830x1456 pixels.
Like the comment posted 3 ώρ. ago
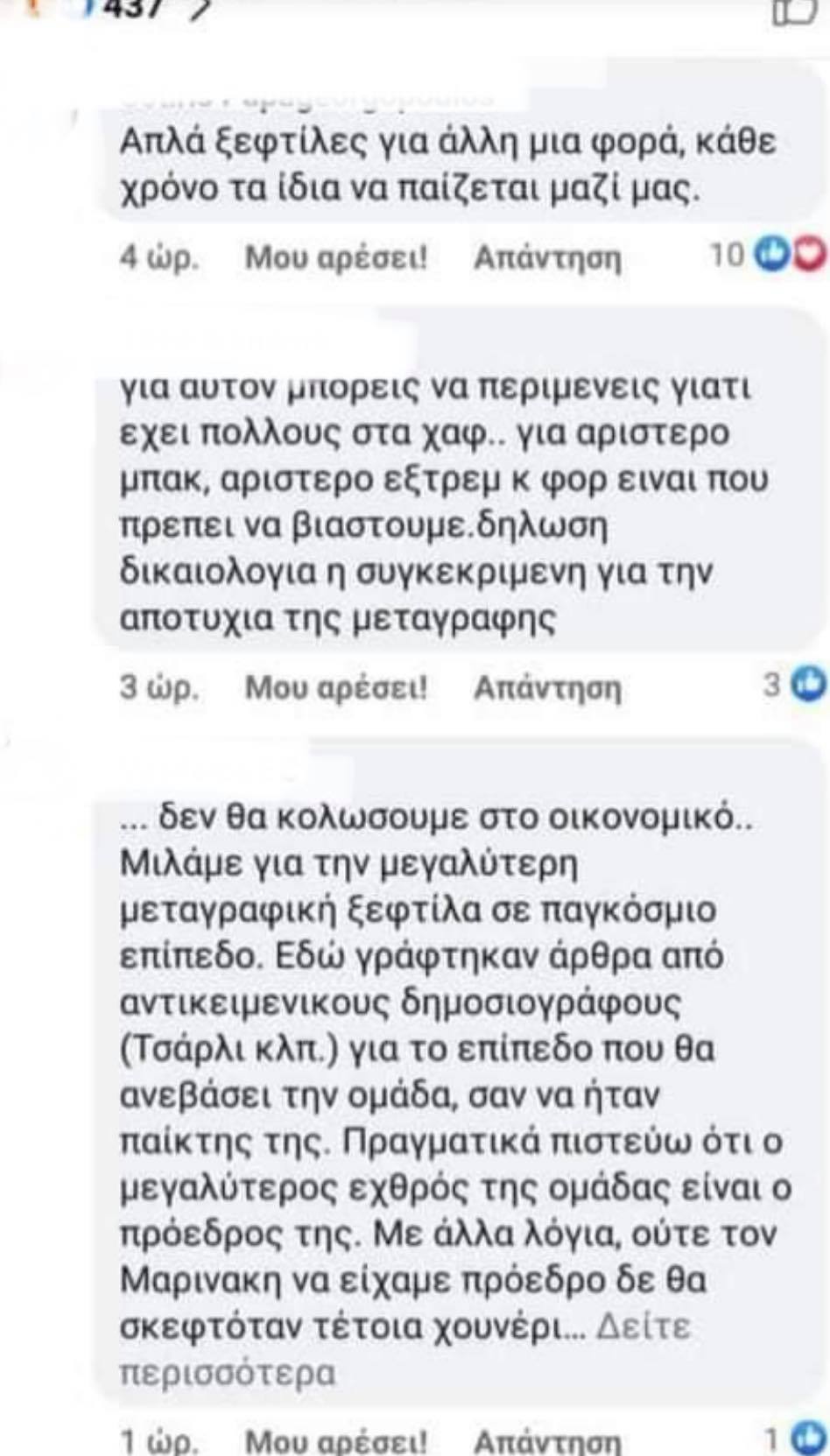(335, 688)
